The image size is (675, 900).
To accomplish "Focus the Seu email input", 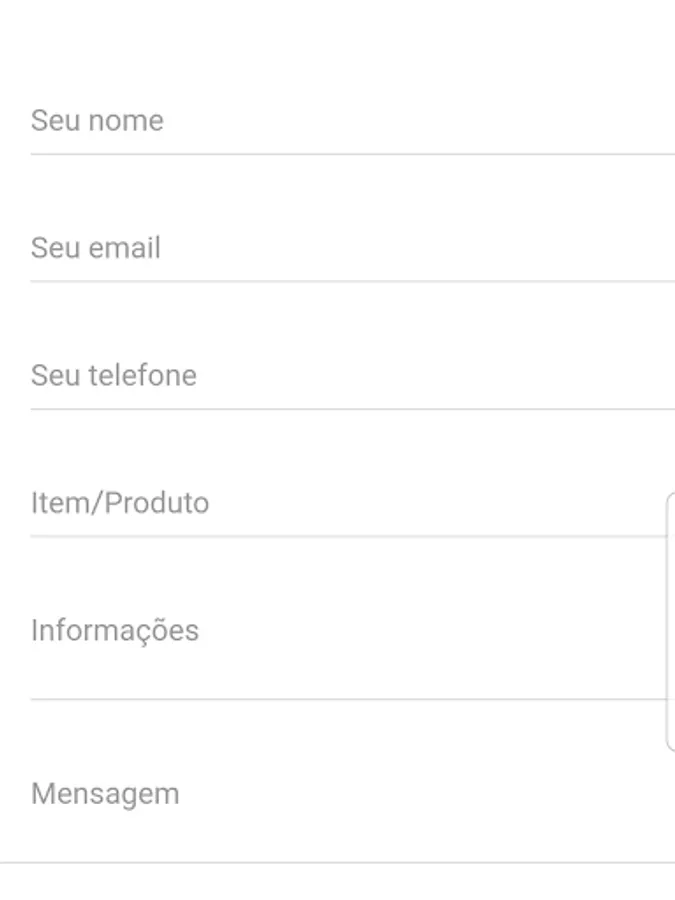I will pos(350,249).
